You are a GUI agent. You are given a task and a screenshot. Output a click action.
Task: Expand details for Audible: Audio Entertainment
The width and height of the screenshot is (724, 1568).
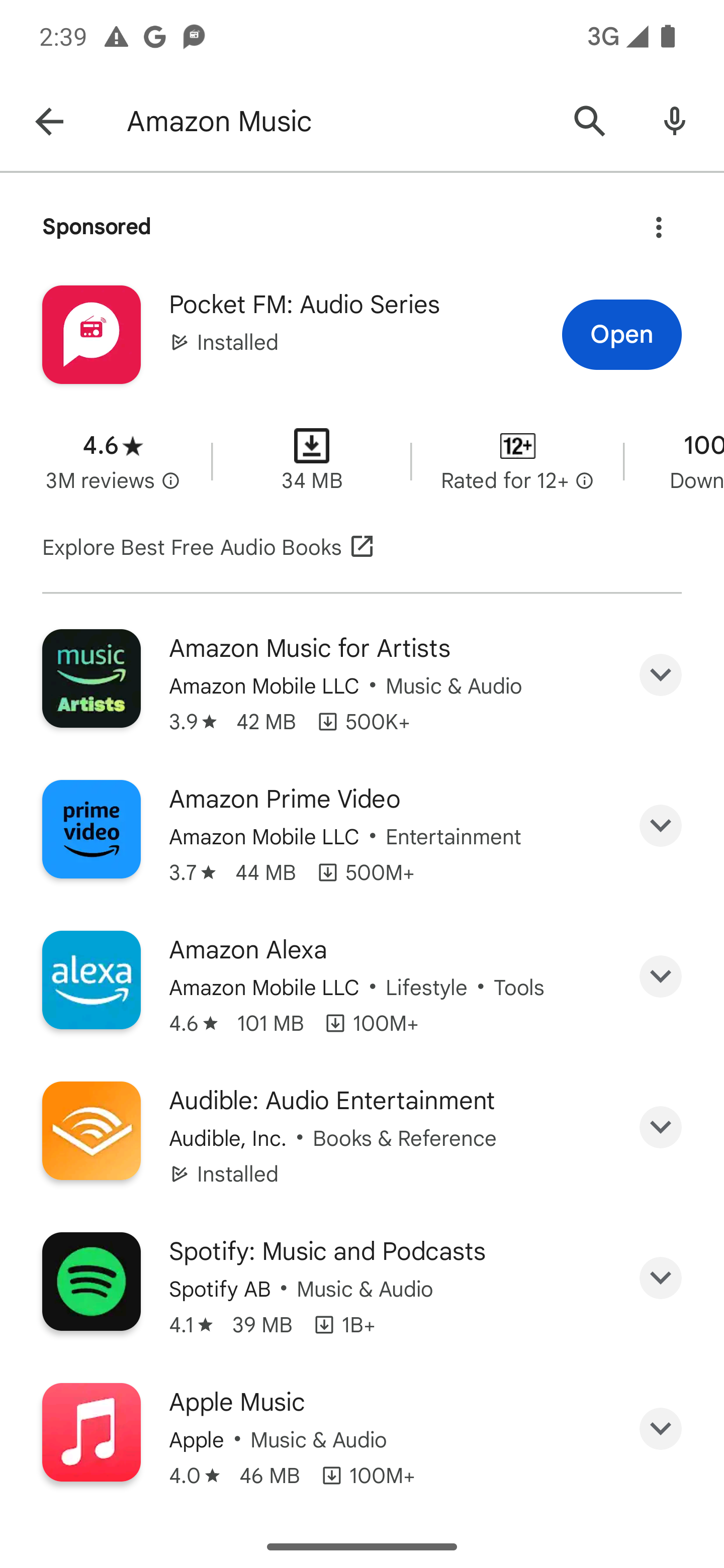click(x=660, y=1127)
